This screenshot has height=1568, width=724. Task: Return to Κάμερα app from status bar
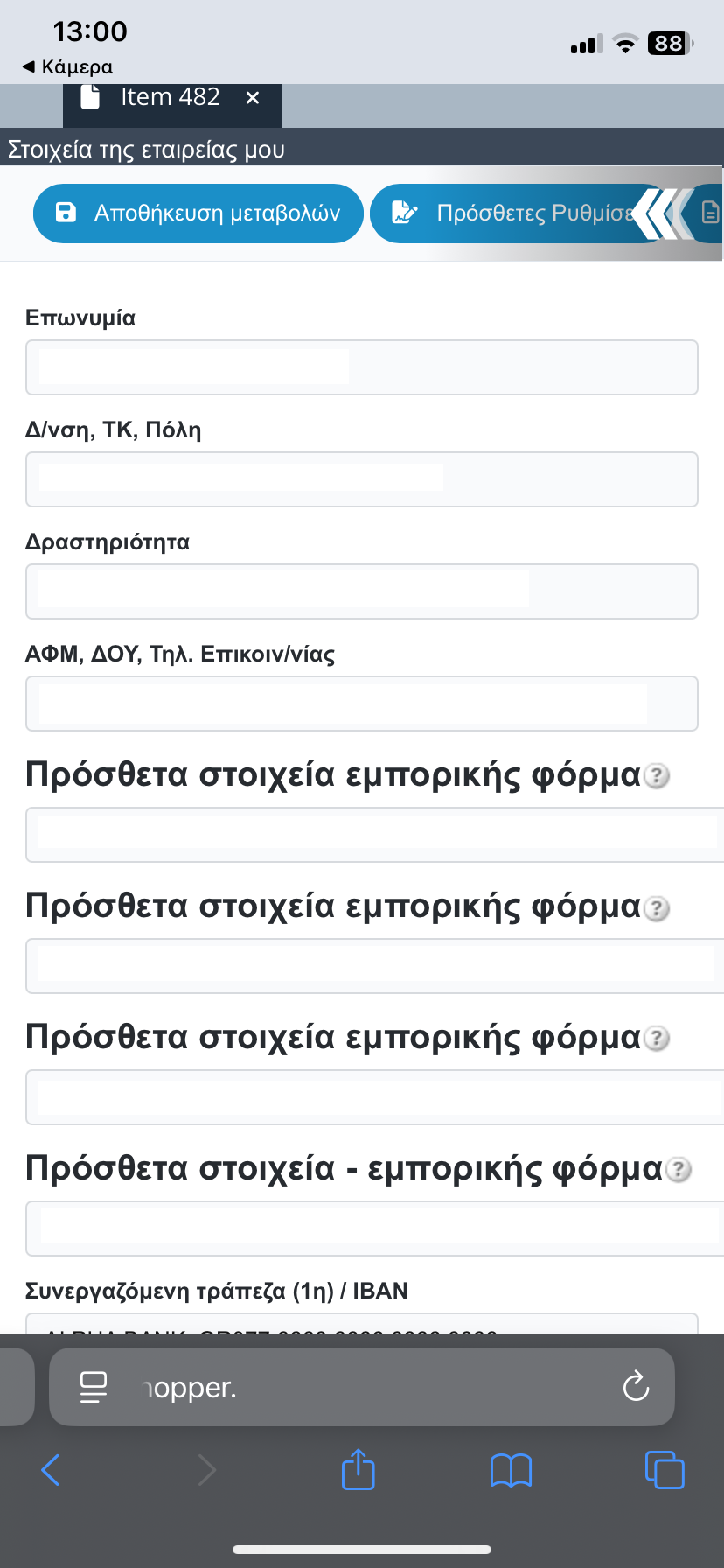pyautogui.click(x=68, y=66)
